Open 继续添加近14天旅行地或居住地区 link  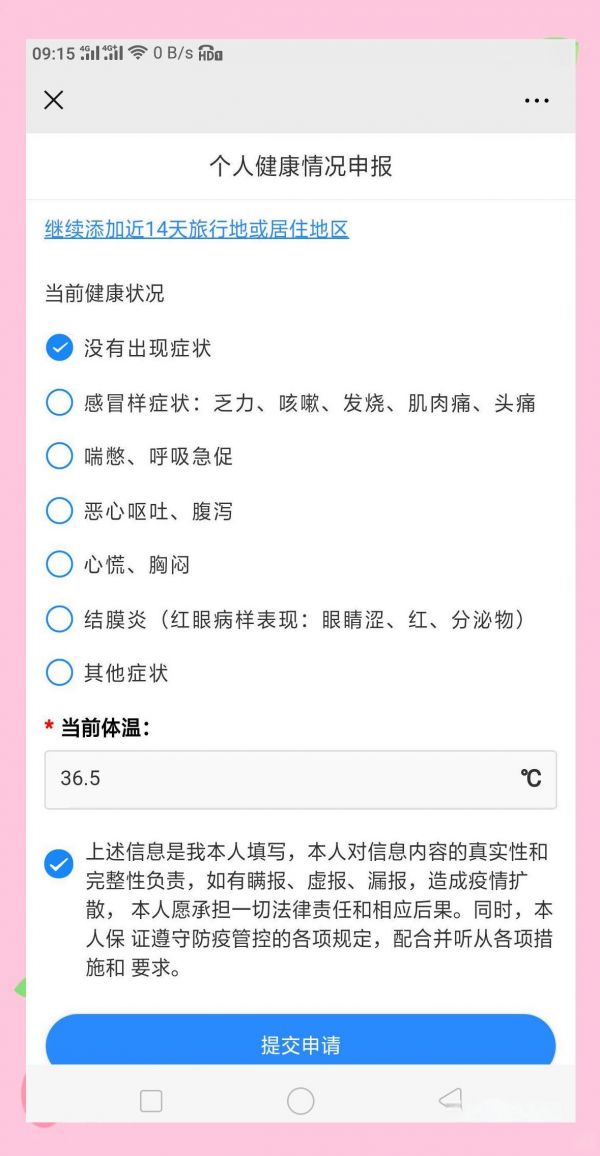(x=197, y=229)
